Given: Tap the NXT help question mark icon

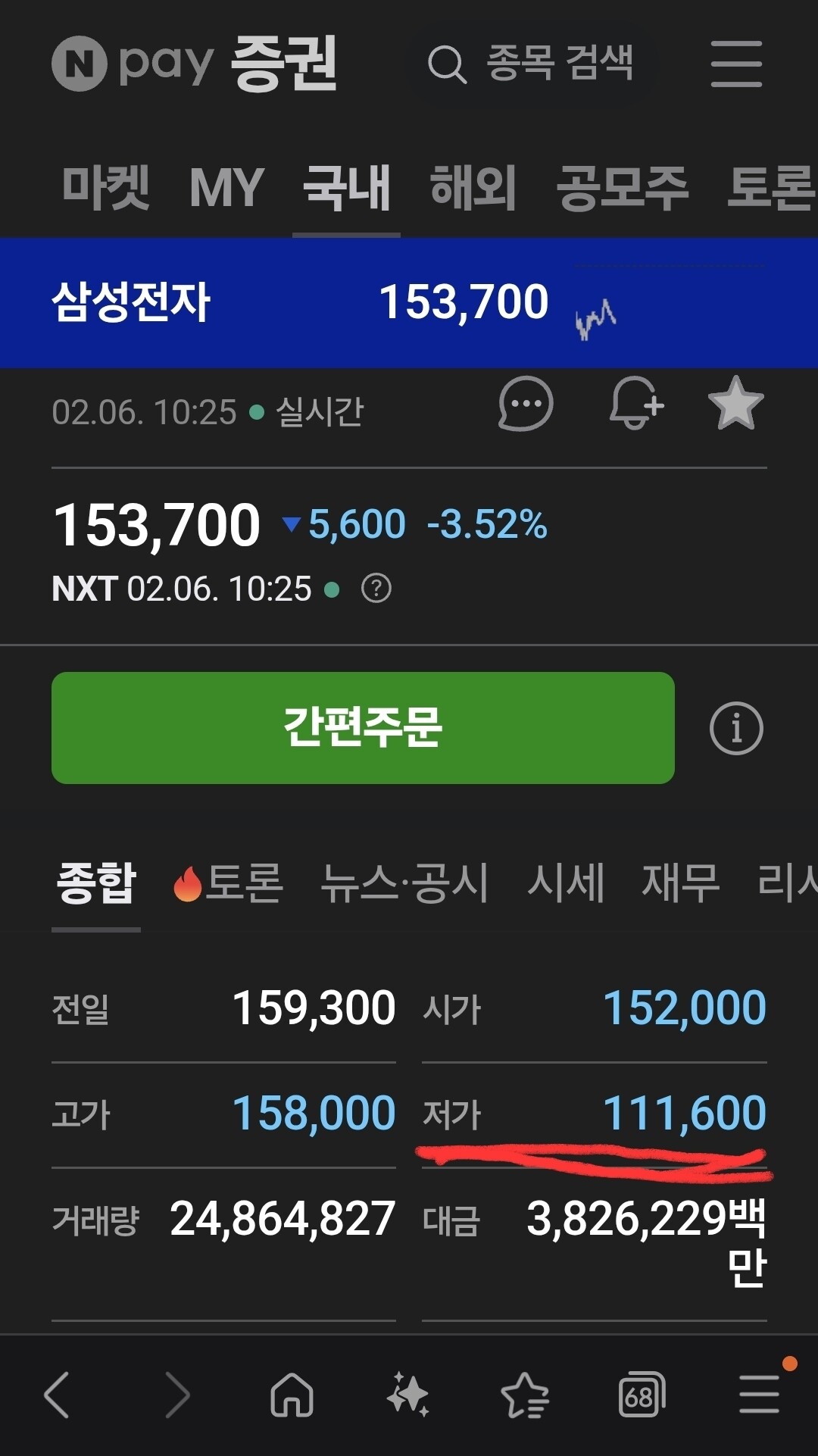Looking at the screenshot, I should 376,588.
